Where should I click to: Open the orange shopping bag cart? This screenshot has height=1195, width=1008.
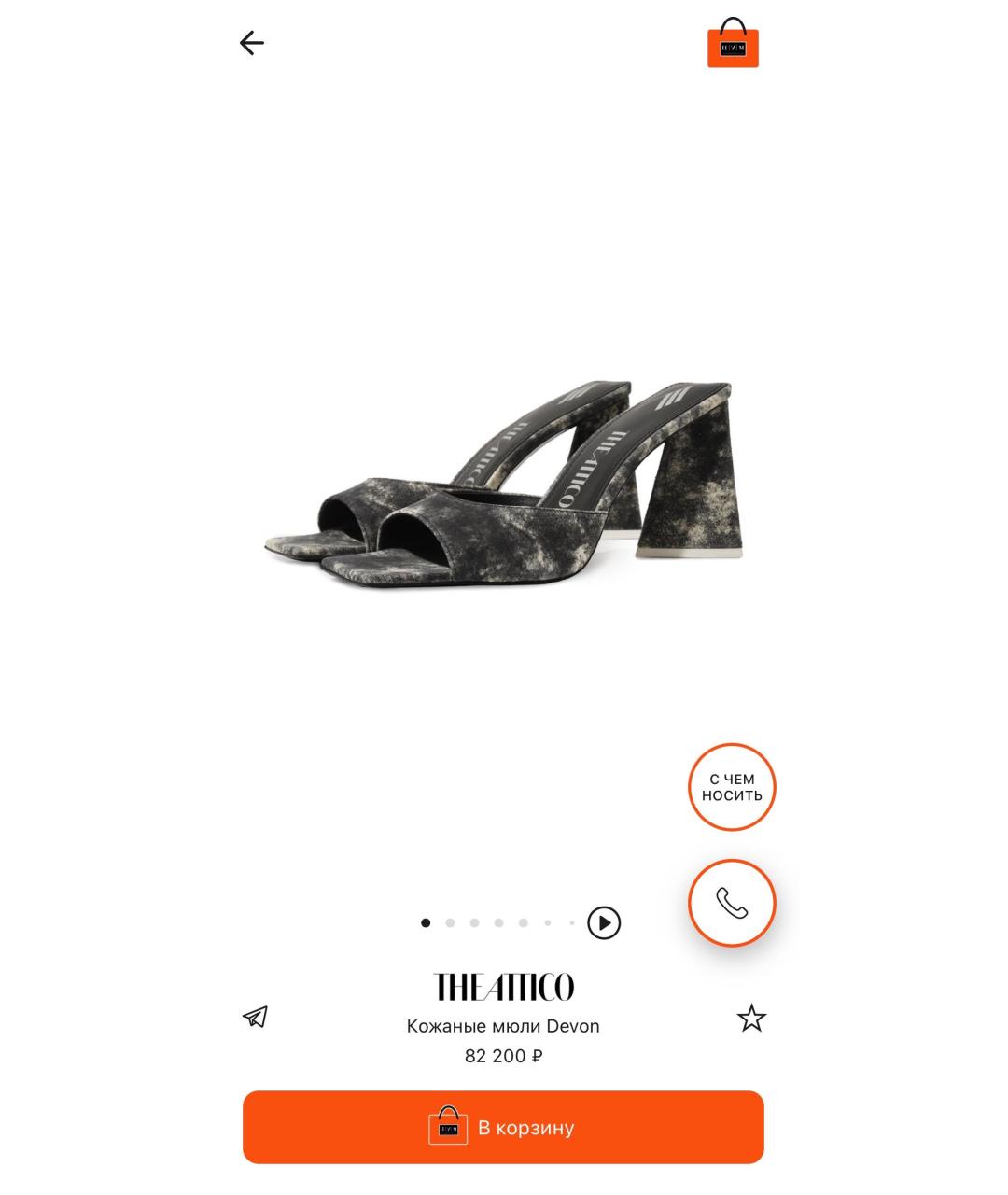733,44
